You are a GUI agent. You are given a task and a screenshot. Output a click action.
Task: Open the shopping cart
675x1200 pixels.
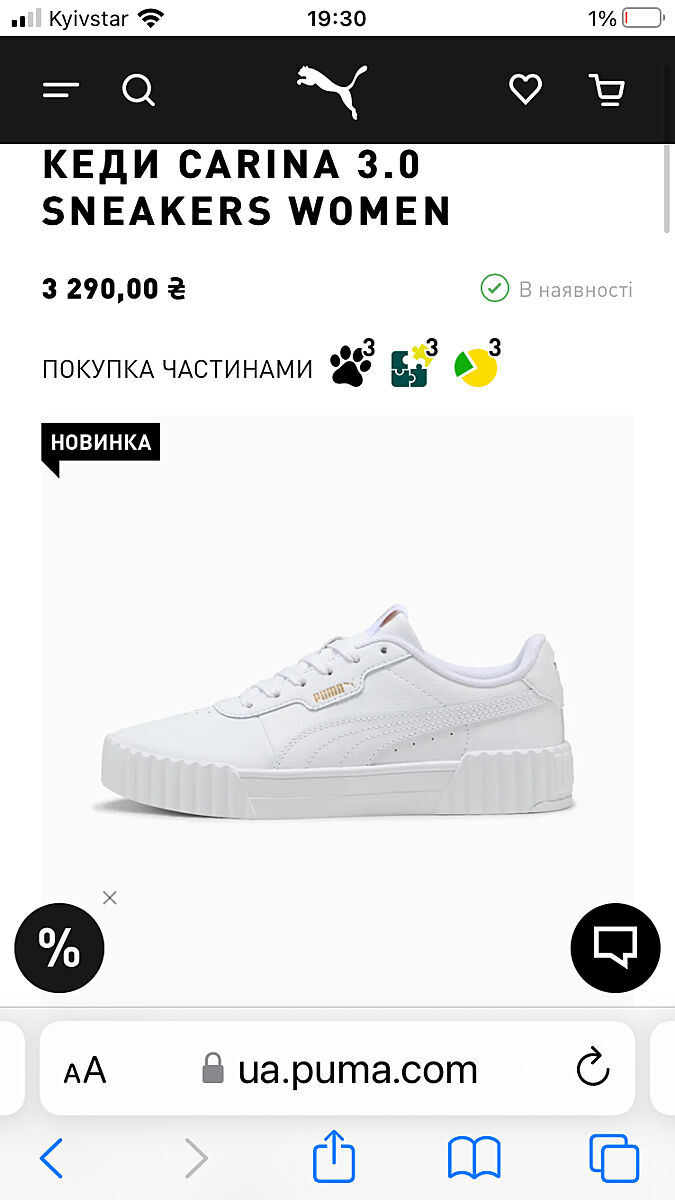click(x=607, y=91)
